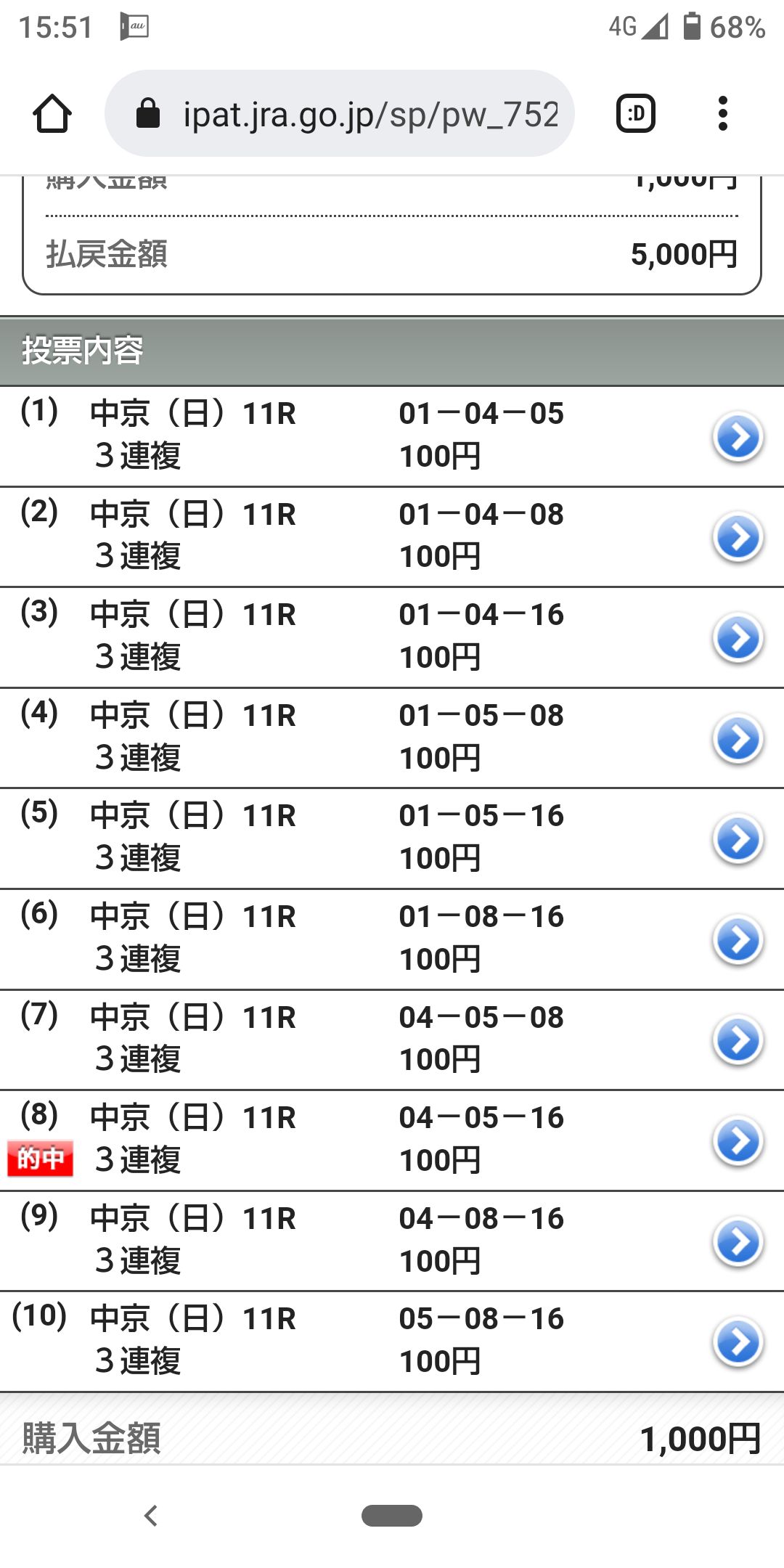Open bet details for 01-05-08
Screen dimensions: 784x1568
click(738, 739)
